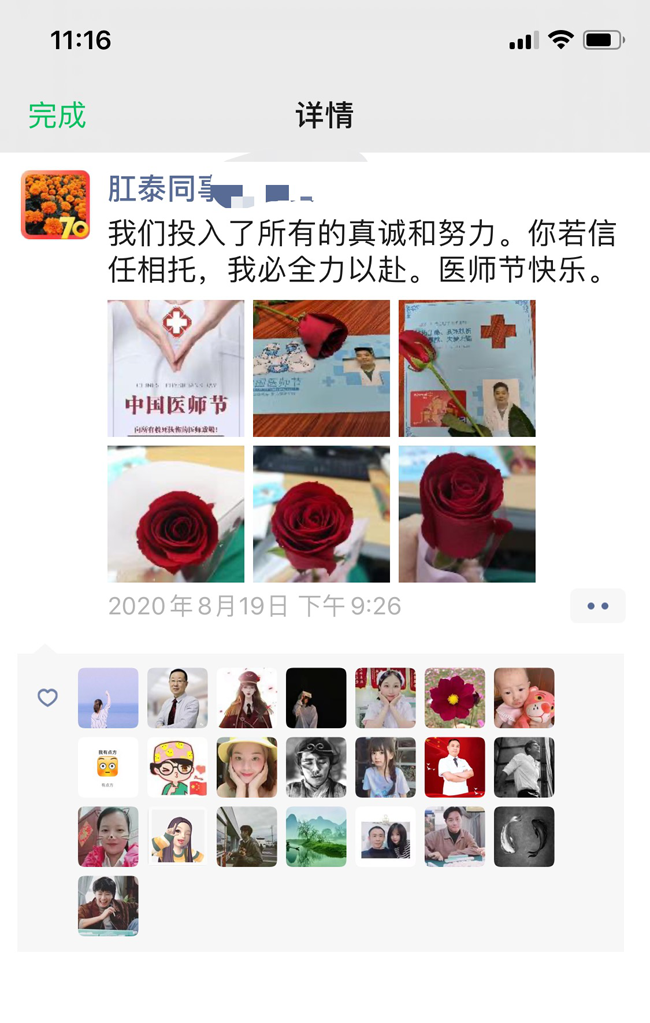Open the red cross card photo

pyautogui.click(x=467, y=368)
